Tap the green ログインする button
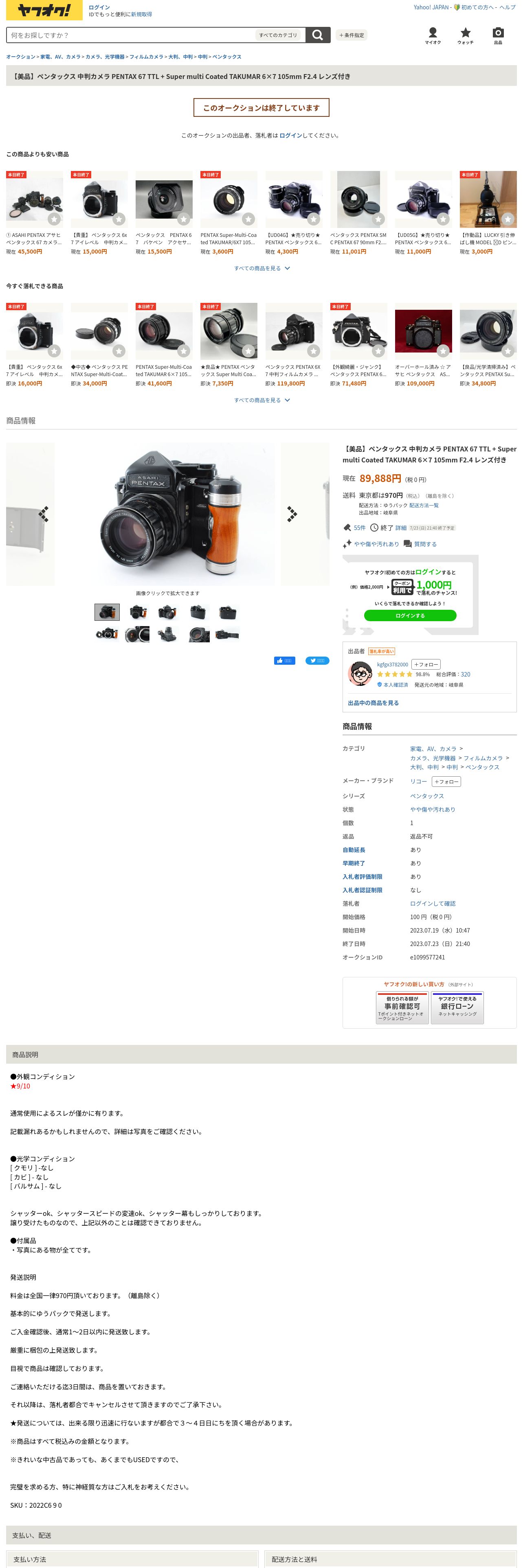Viewport: 523px width, 1568px height. [x=410, y=615]
